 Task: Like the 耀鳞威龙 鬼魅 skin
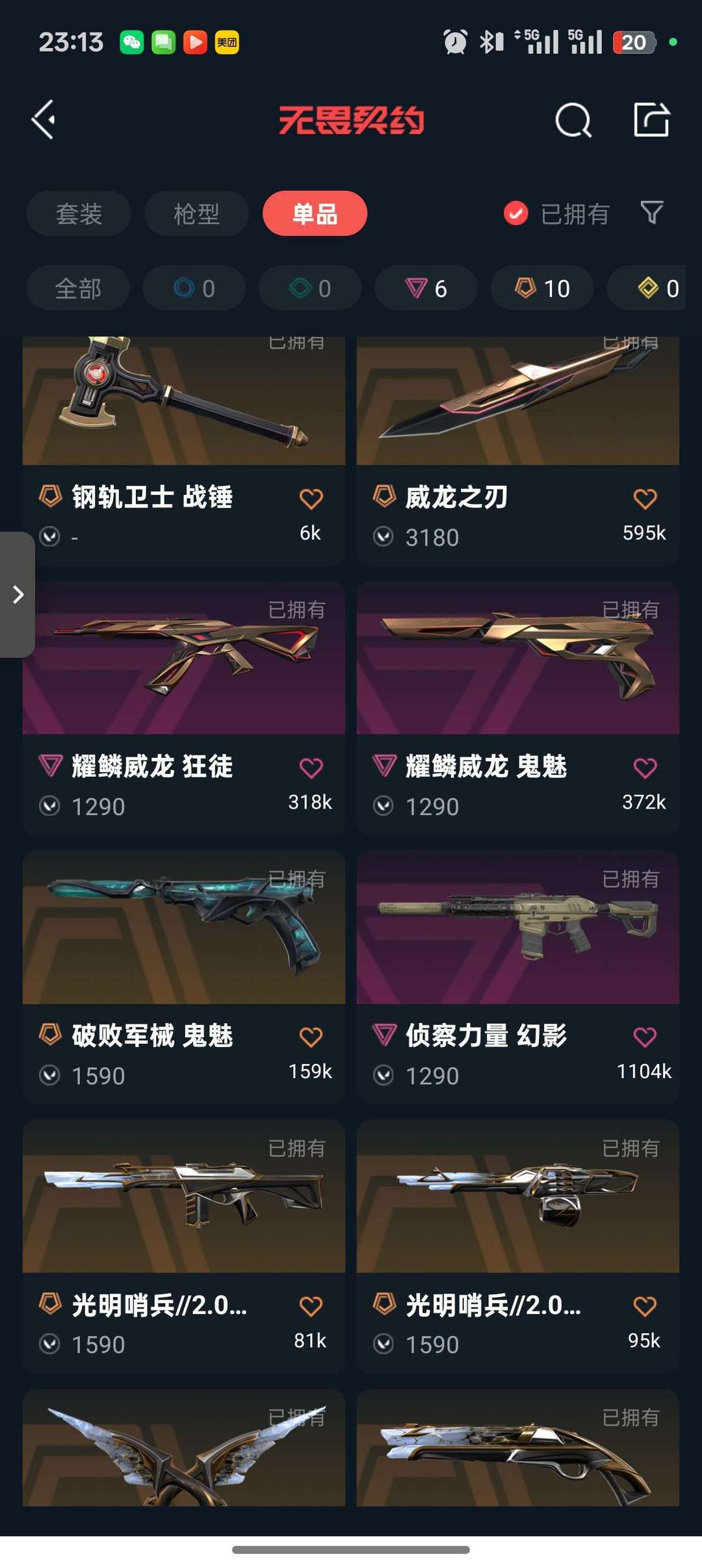pyautogui.click(x=645, y=768)
